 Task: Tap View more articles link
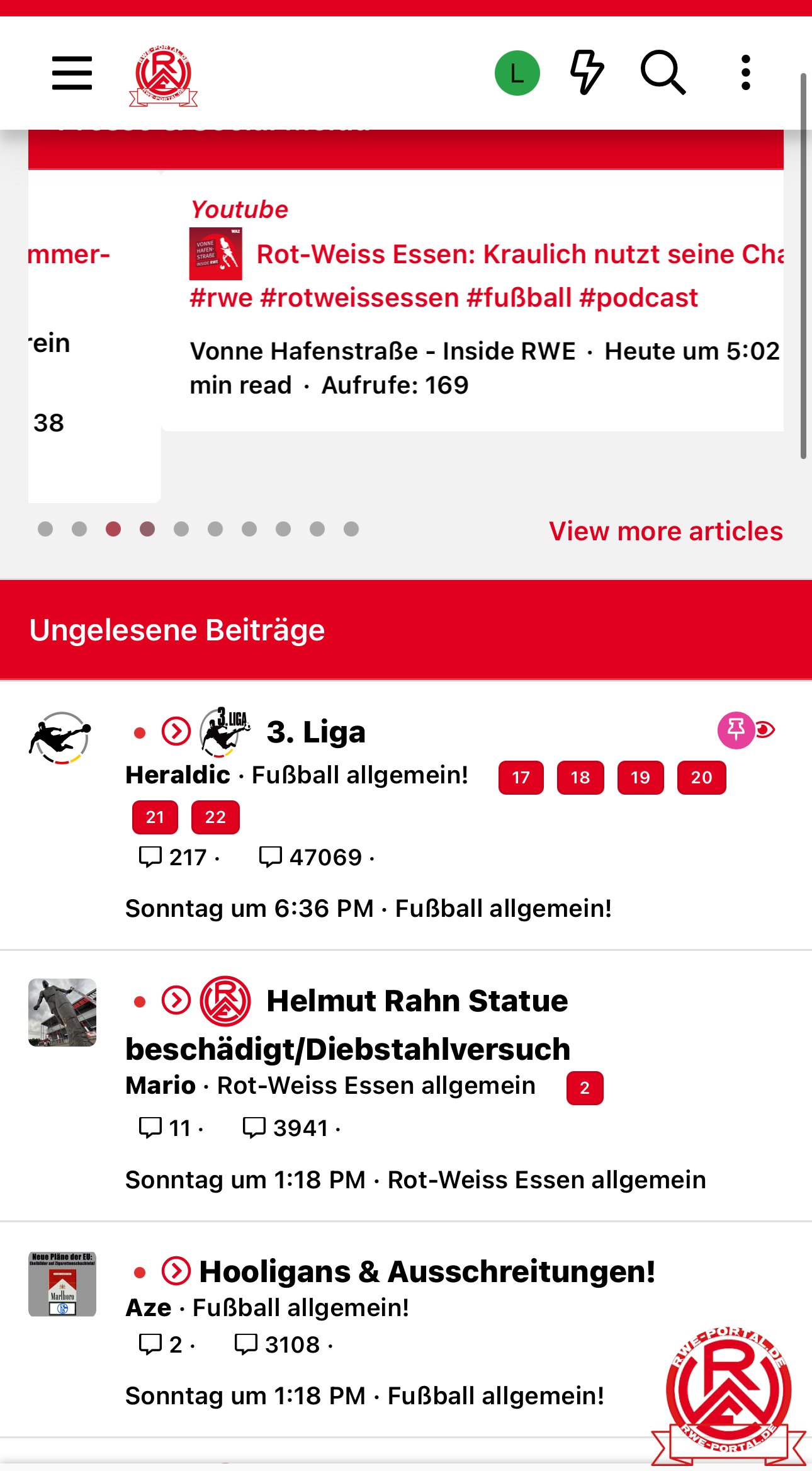665,531
